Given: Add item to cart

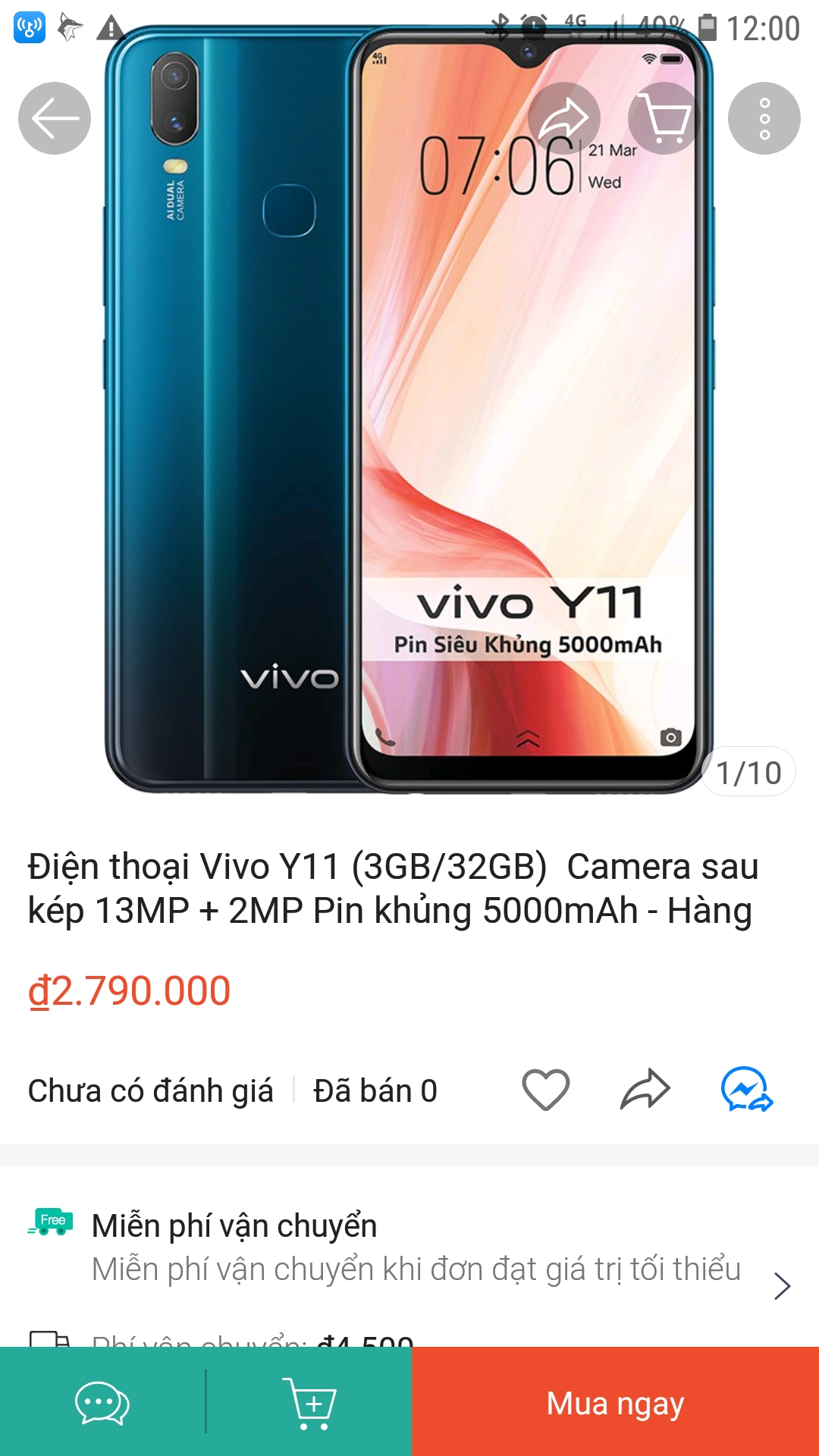Looking at the screenshot, I should click(x=309, y=1404).
